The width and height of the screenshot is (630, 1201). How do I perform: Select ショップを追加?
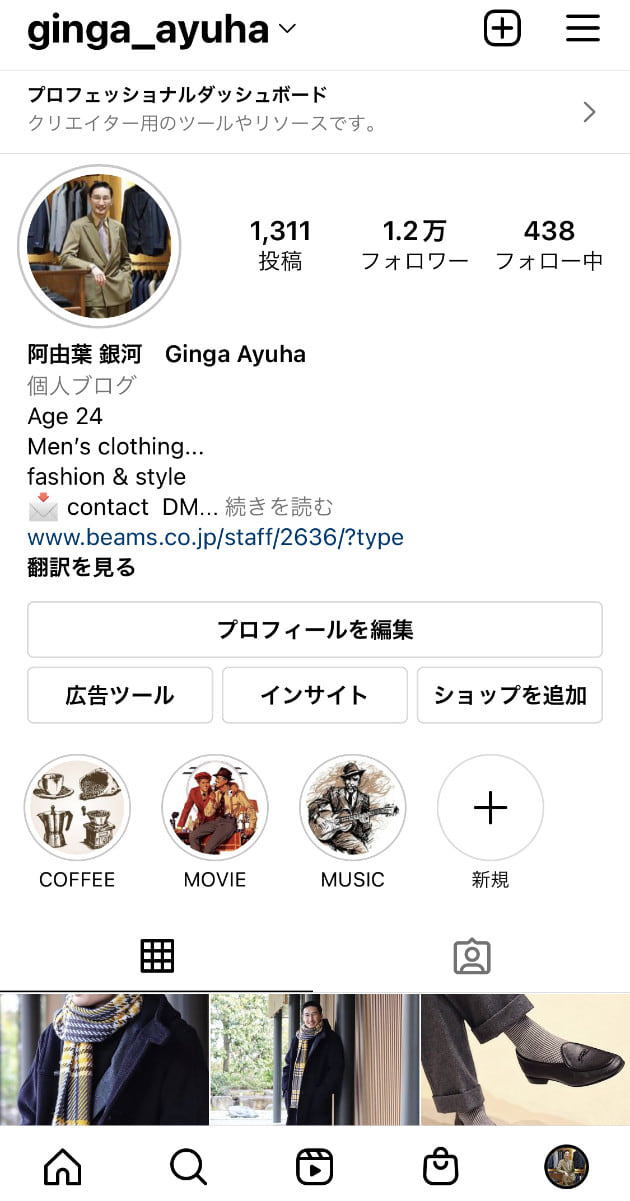(x=510, y=695)
